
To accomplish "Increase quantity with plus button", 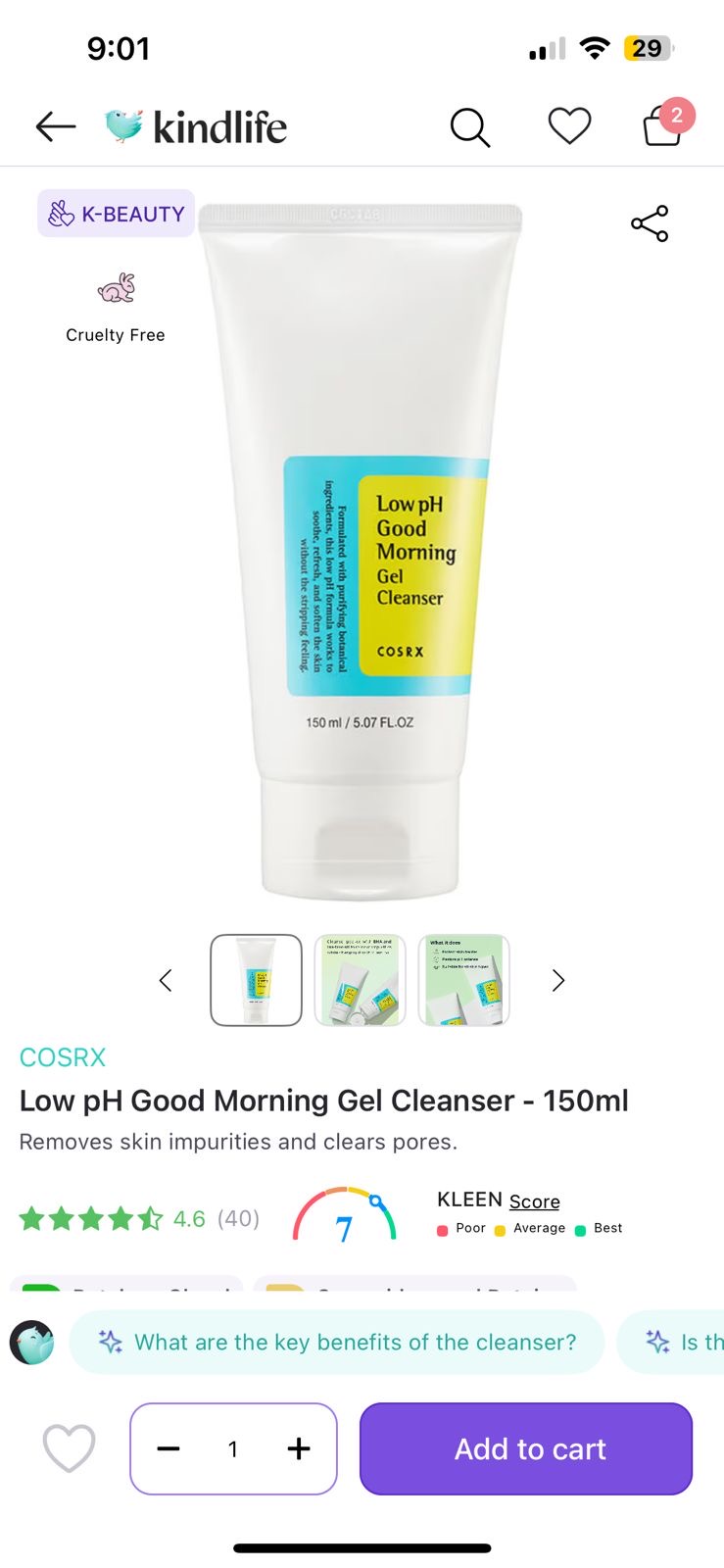I will click(x=299, y=1448).
